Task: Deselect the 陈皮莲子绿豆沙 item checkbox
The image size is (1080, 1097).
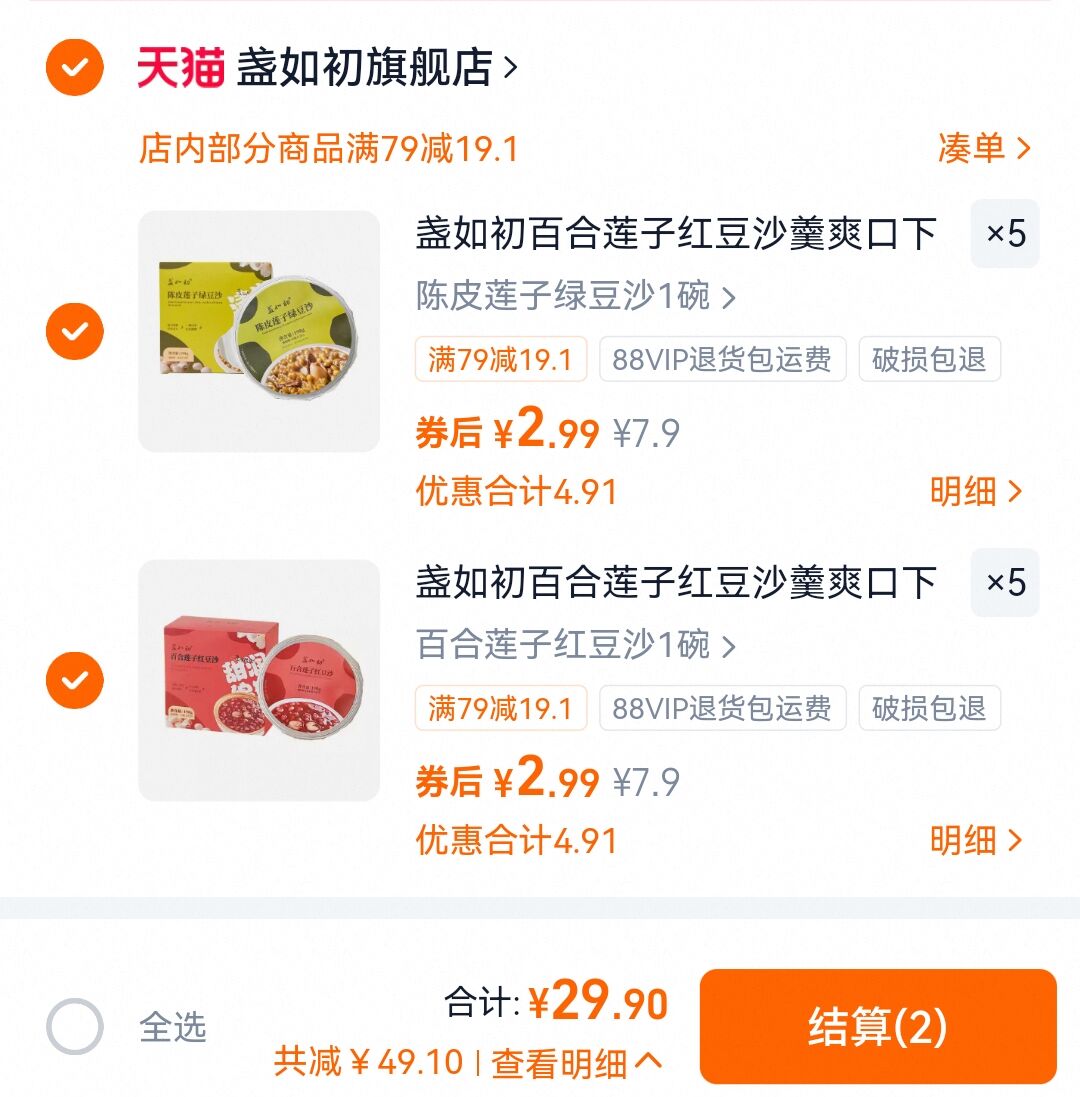Action: 75,331
